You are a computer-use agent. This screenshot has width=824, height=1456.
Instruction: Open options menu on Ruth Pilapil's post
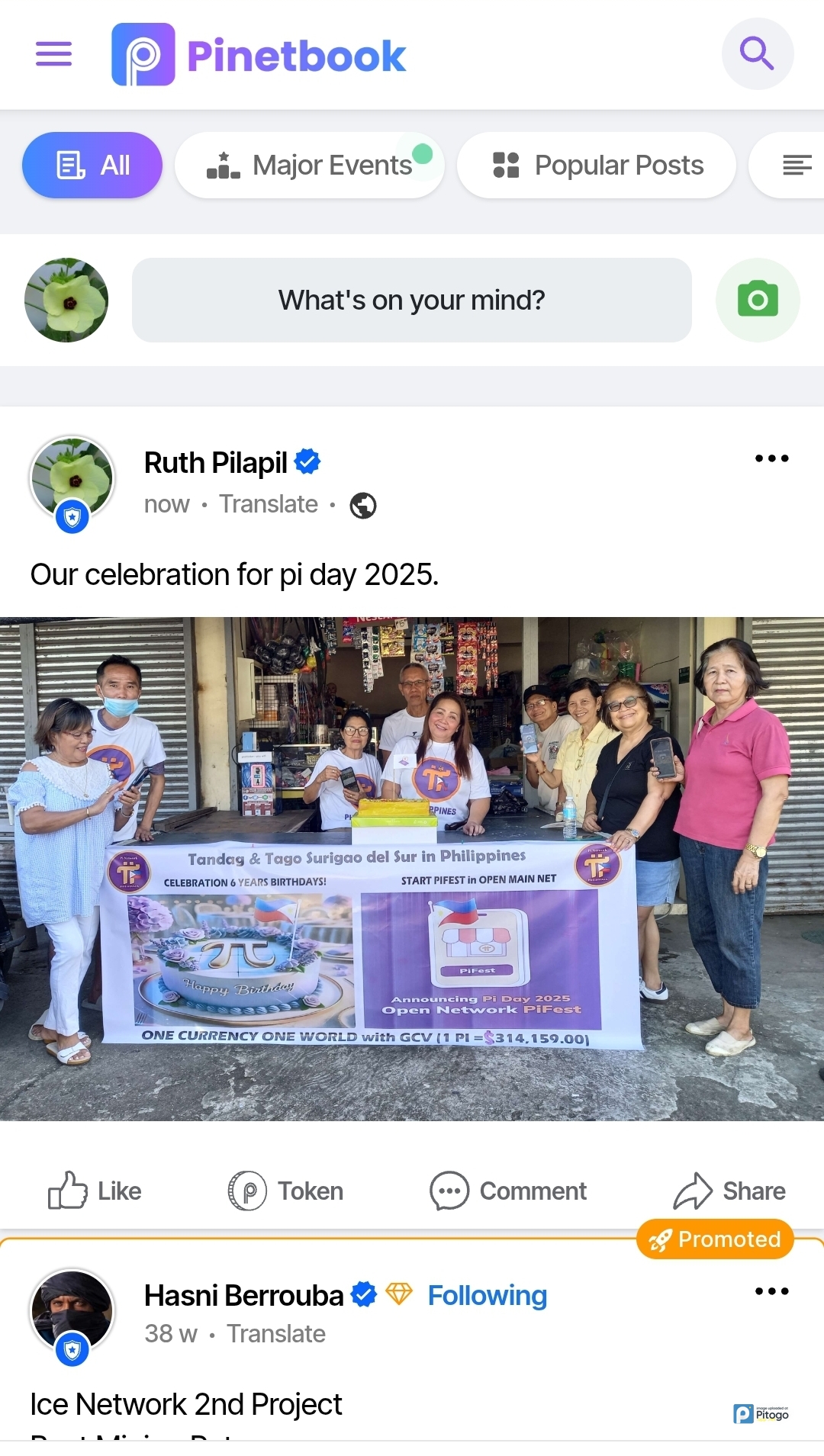tap(771, 458)
